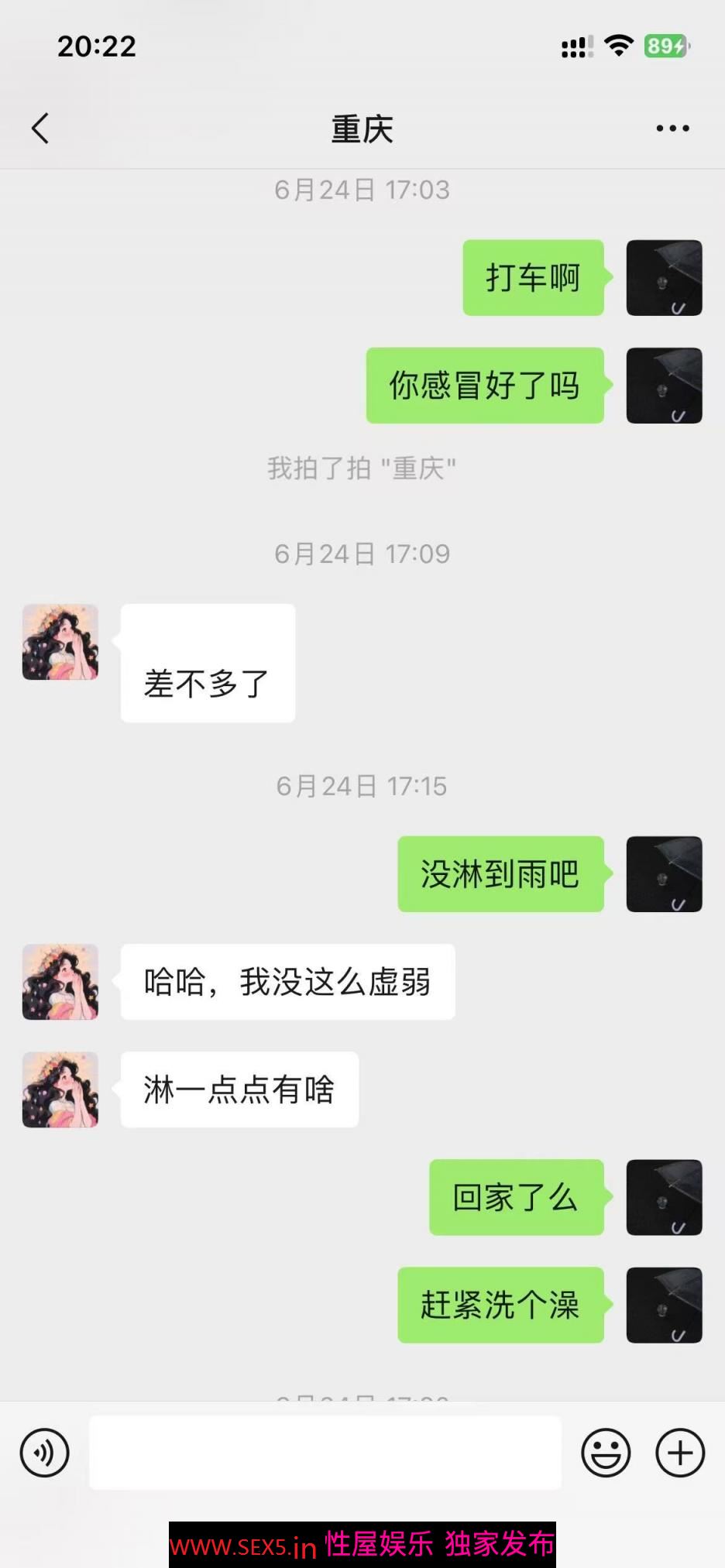Open the plus attachment menu

(680, 1453)
